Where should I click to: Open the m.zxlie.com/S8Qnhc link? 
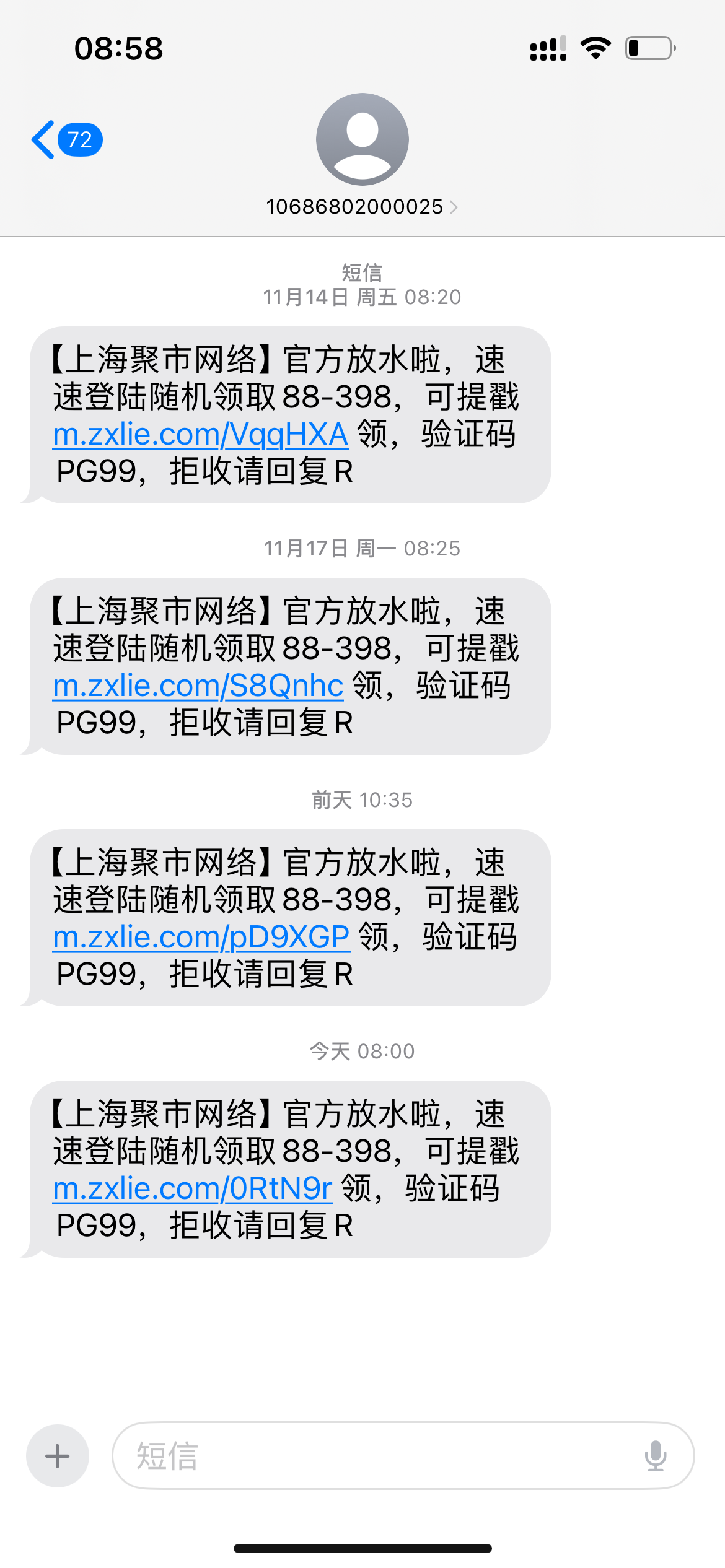coord(198,686)
